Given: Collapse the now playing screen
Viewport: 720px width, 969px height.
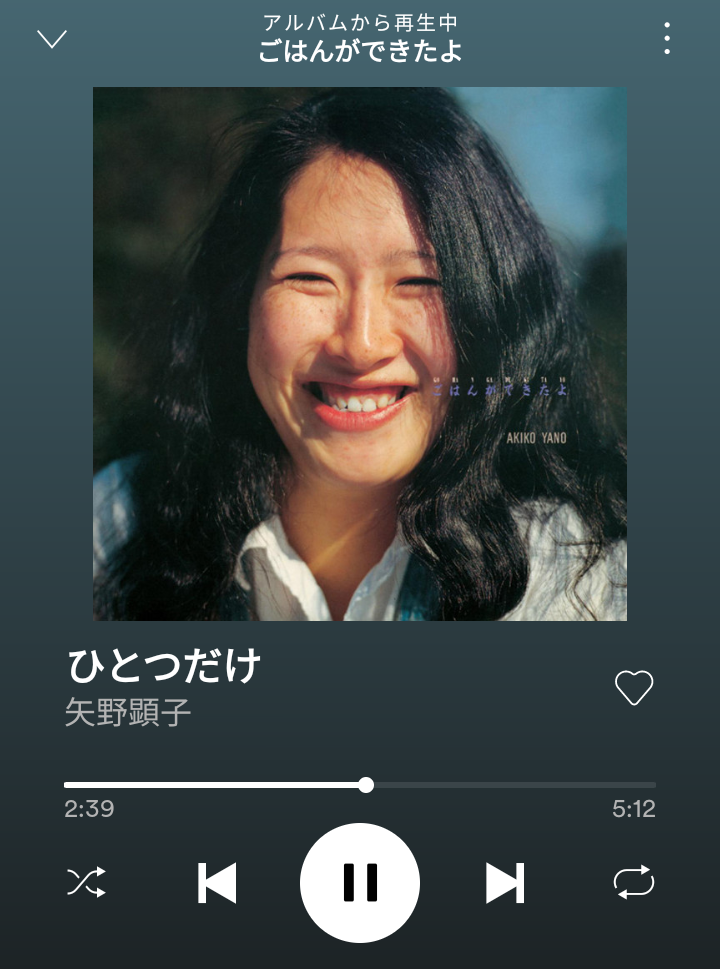Looking at the screenshot, I should (52, 39).
